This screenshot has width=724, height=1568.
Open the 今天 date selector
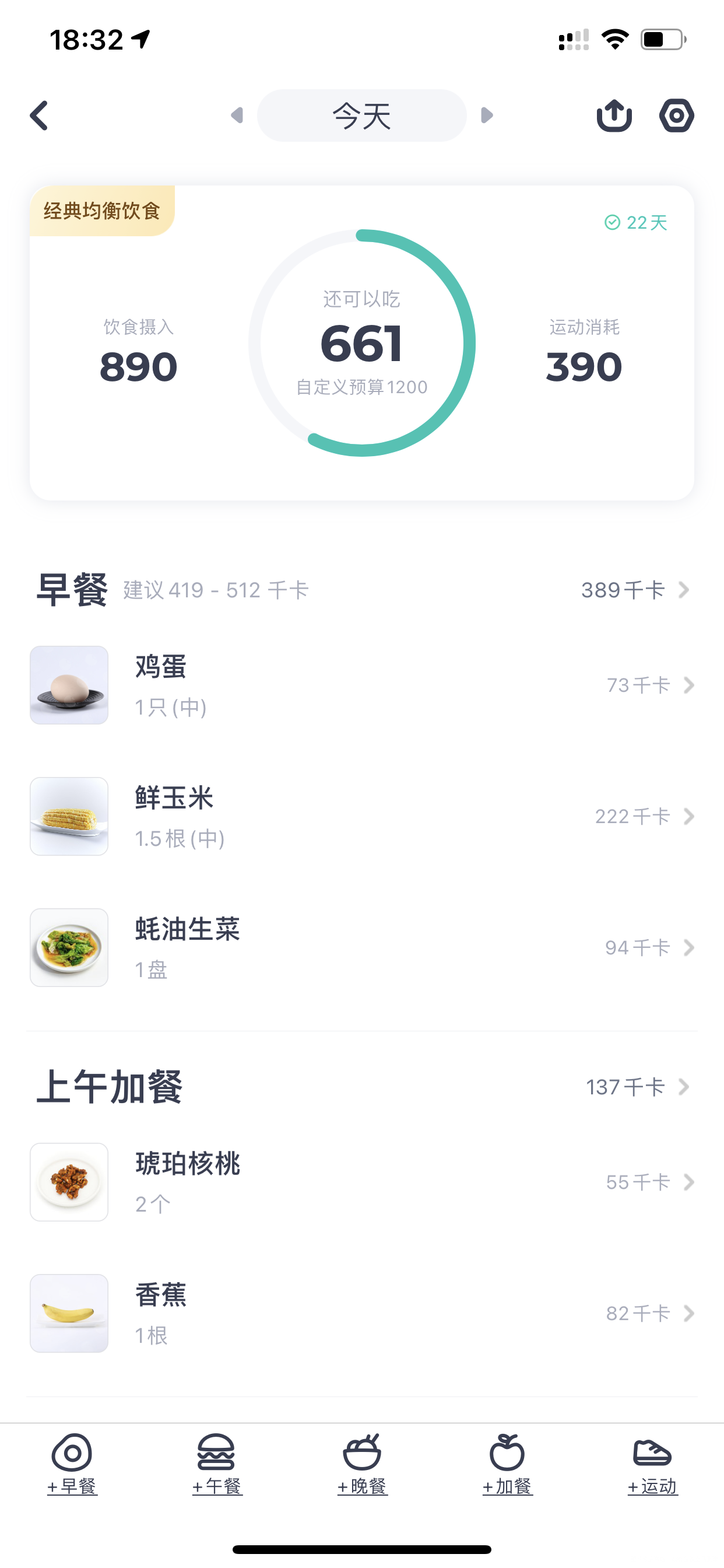[x=361, y=115]
